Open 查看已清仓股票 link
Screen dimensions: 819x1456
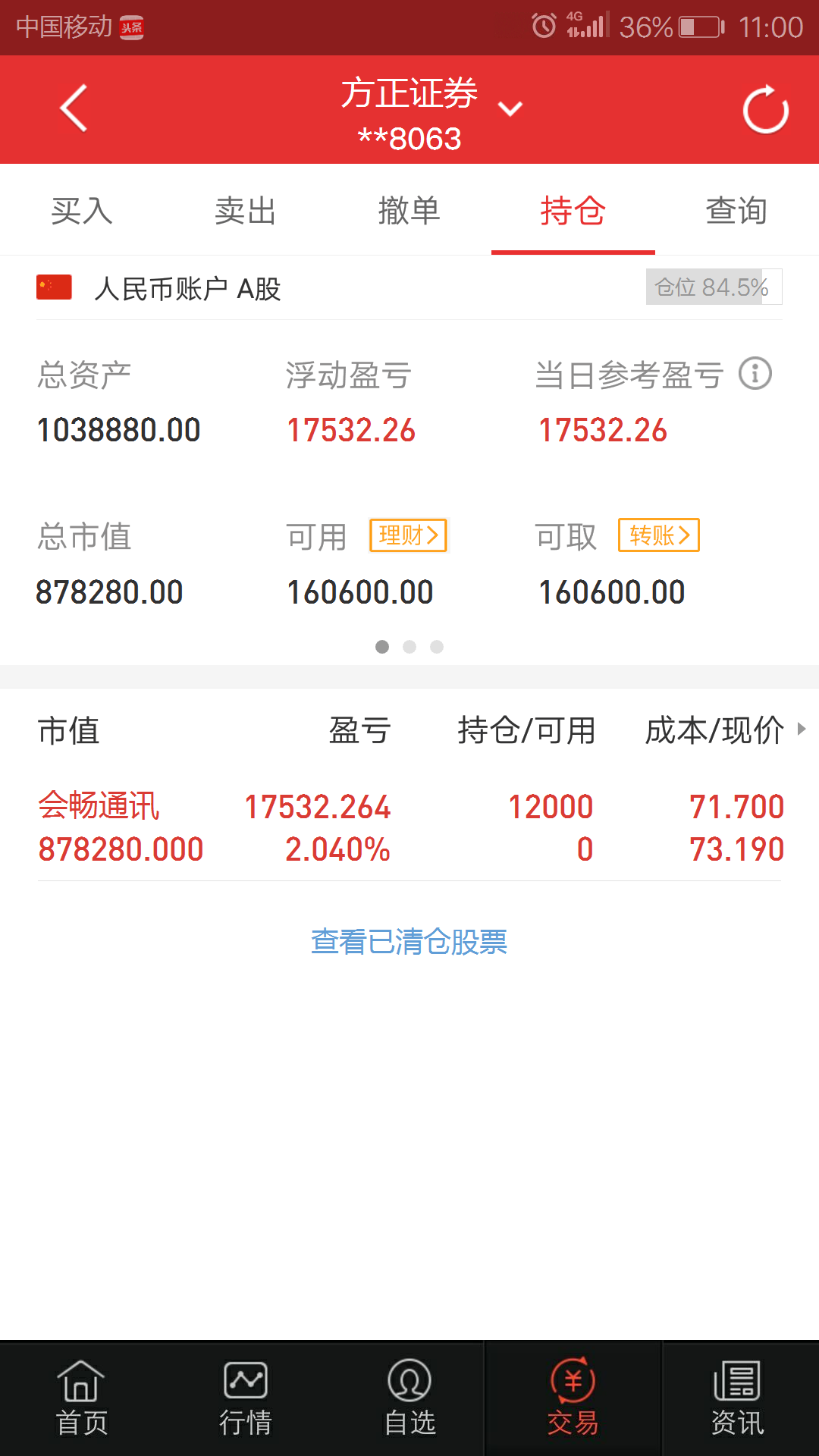409,943
